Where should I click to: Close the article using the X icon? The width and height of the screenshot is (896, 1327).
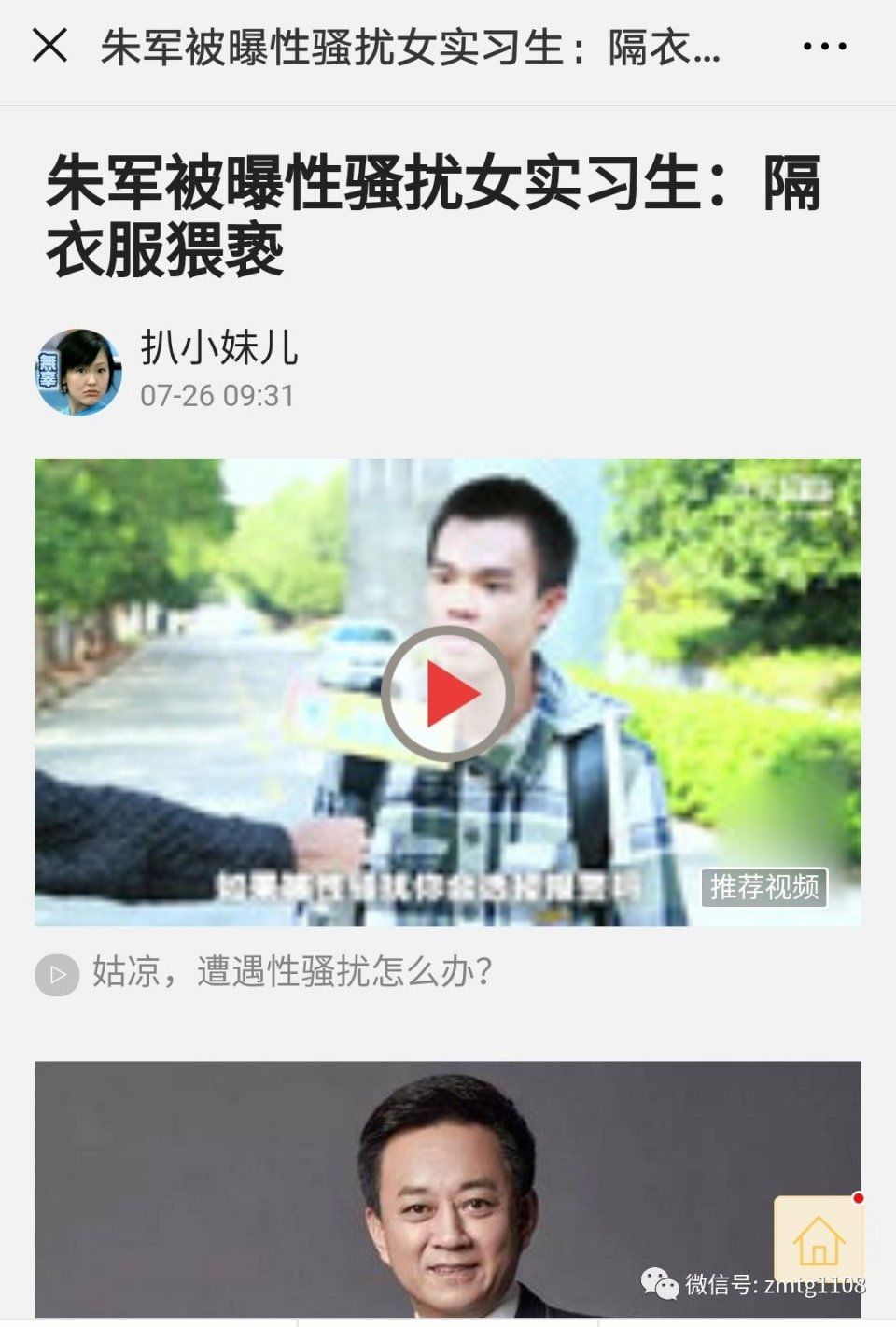[47, 45]
